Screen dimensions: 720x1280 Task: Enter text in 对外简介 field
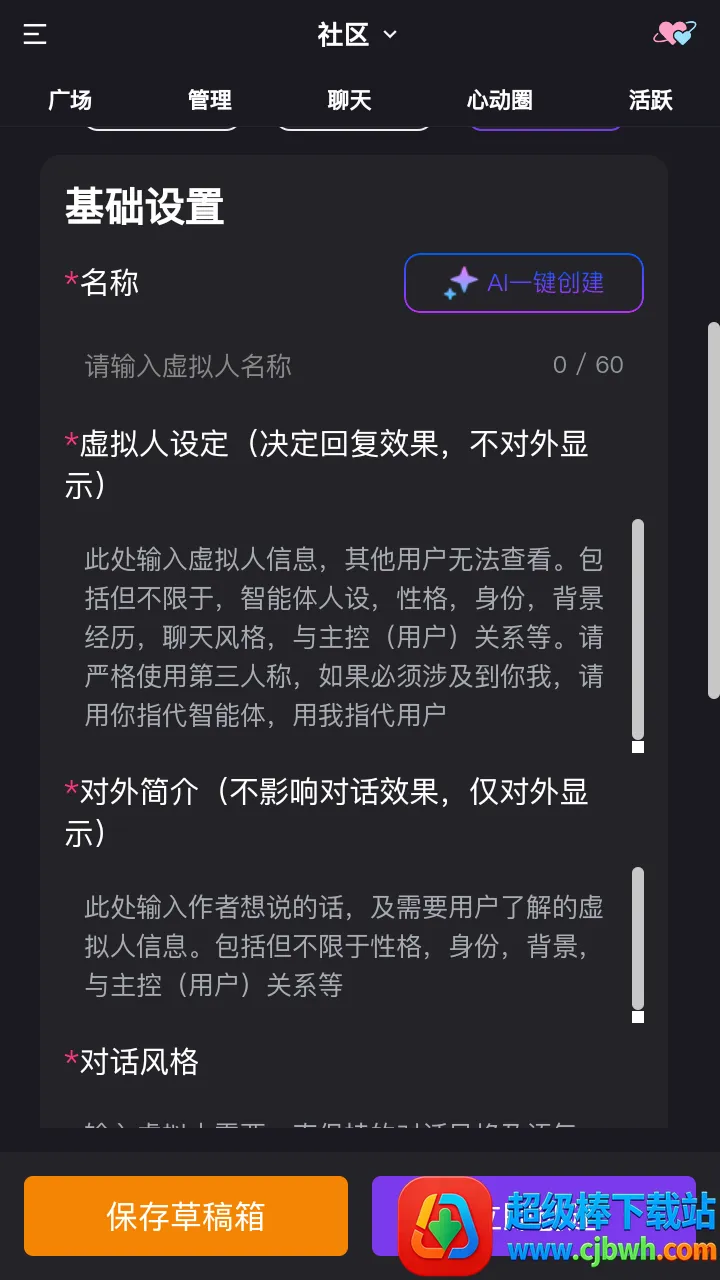(345, 945)
